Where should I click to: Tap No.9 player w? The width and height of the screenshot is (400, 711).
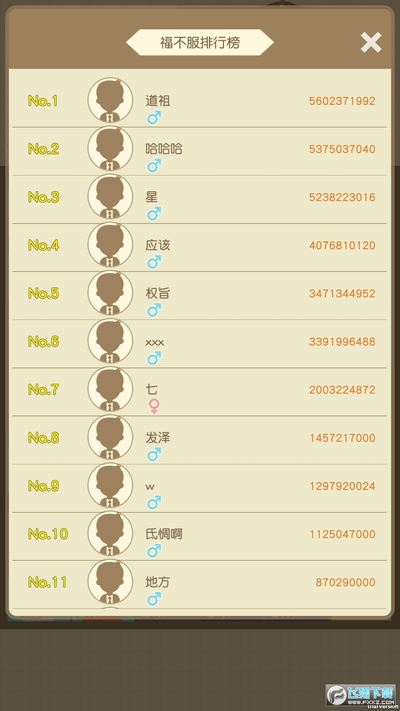tap(200, 487)
